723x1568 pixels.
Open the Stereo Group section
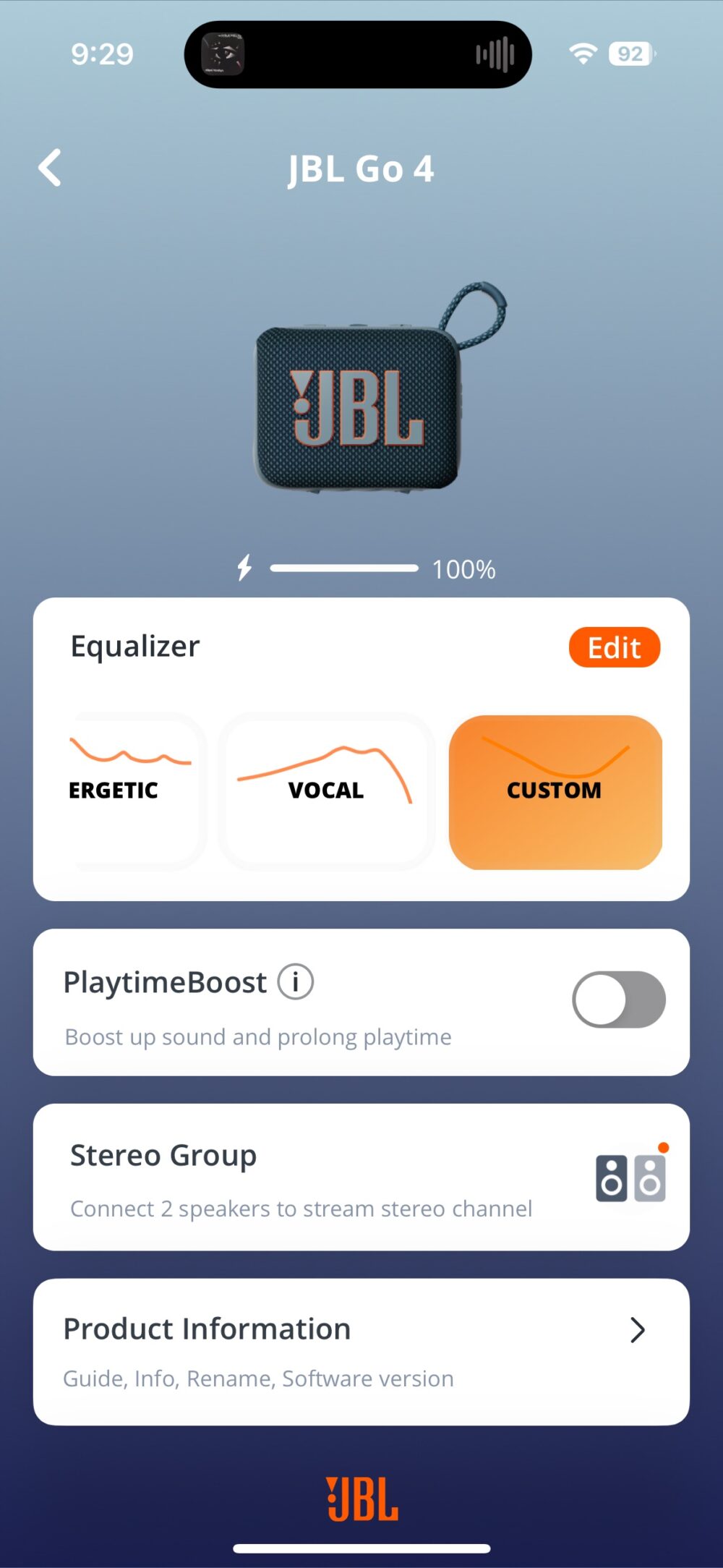pyautogui.click(x=289, y=1175)
